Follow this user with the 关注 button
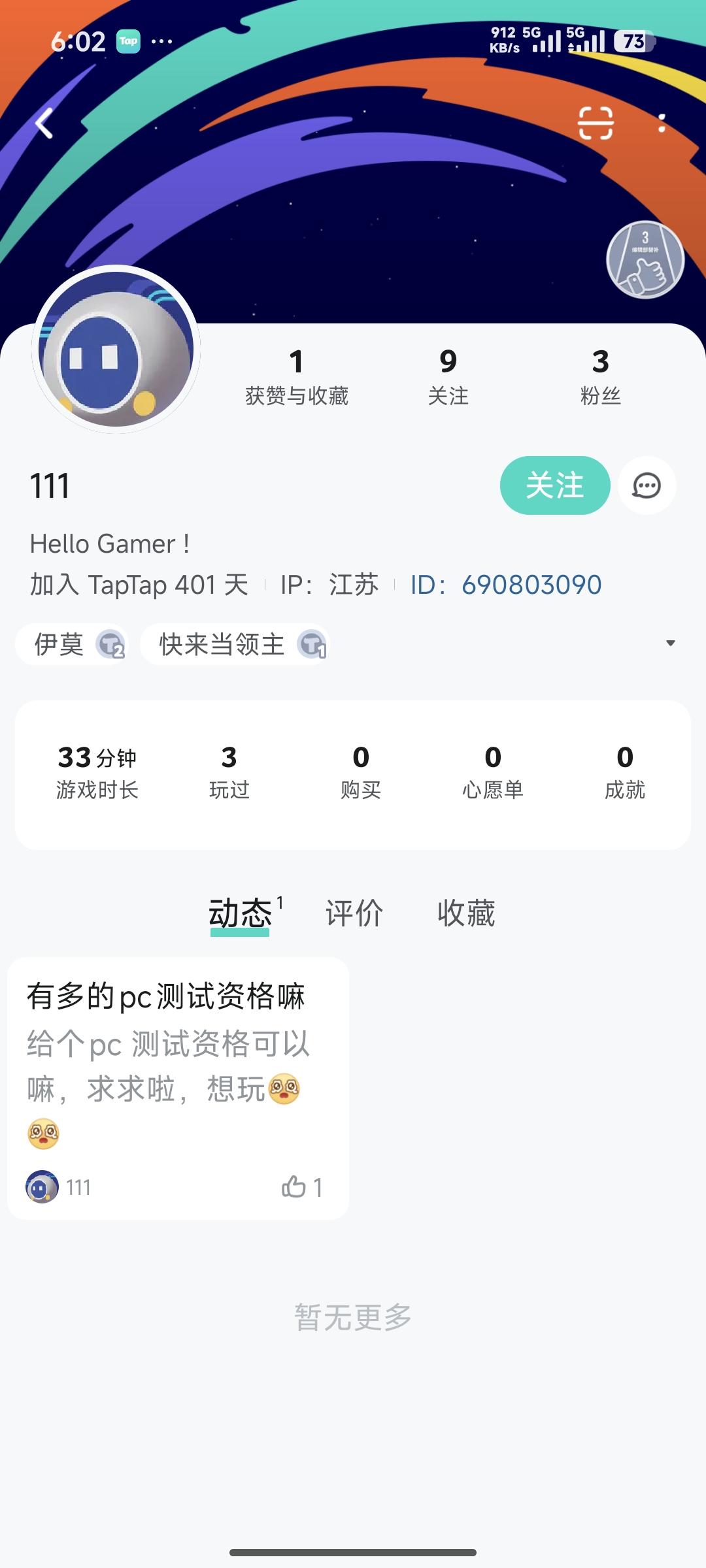 [x=554, y=485]
